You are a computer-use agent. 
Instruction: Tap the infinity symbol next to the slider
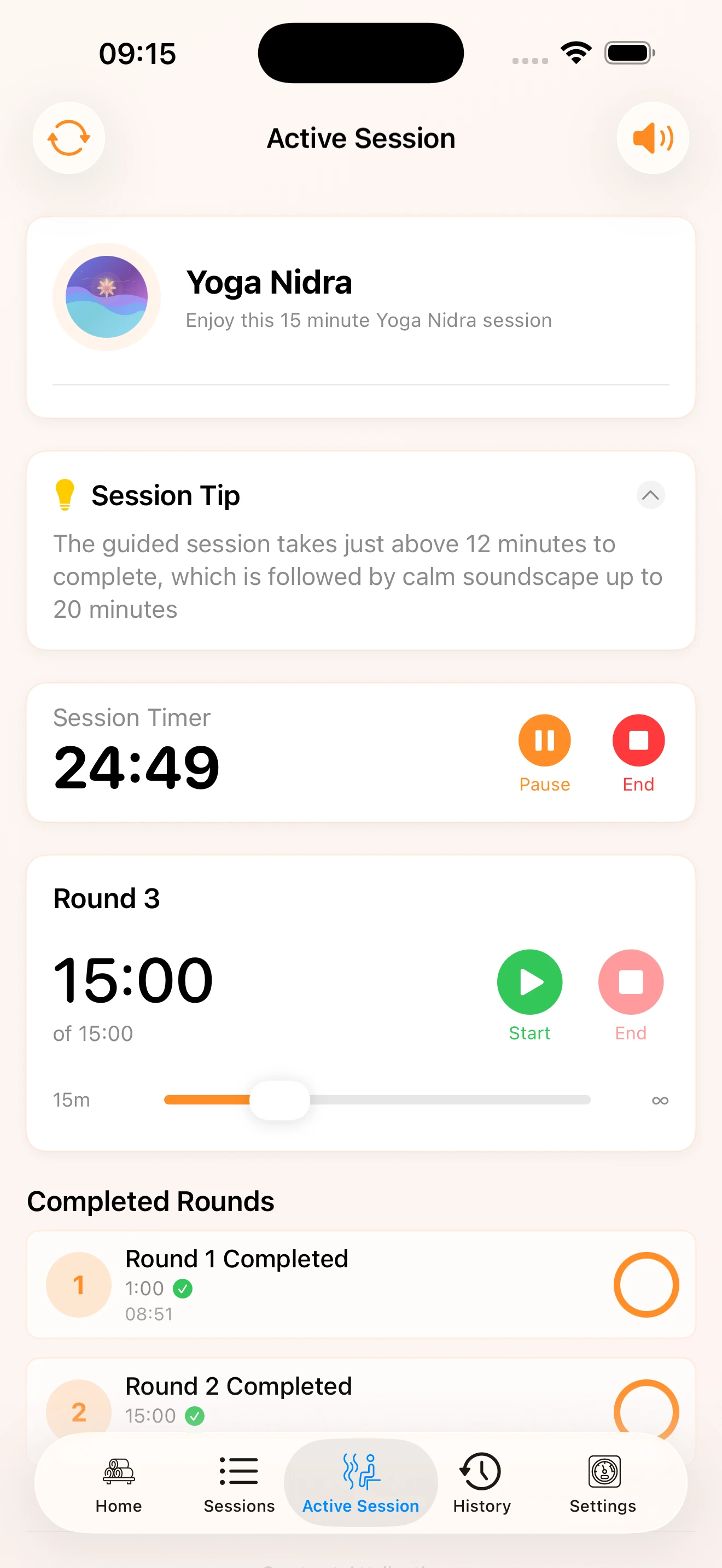pos(661,1099)
